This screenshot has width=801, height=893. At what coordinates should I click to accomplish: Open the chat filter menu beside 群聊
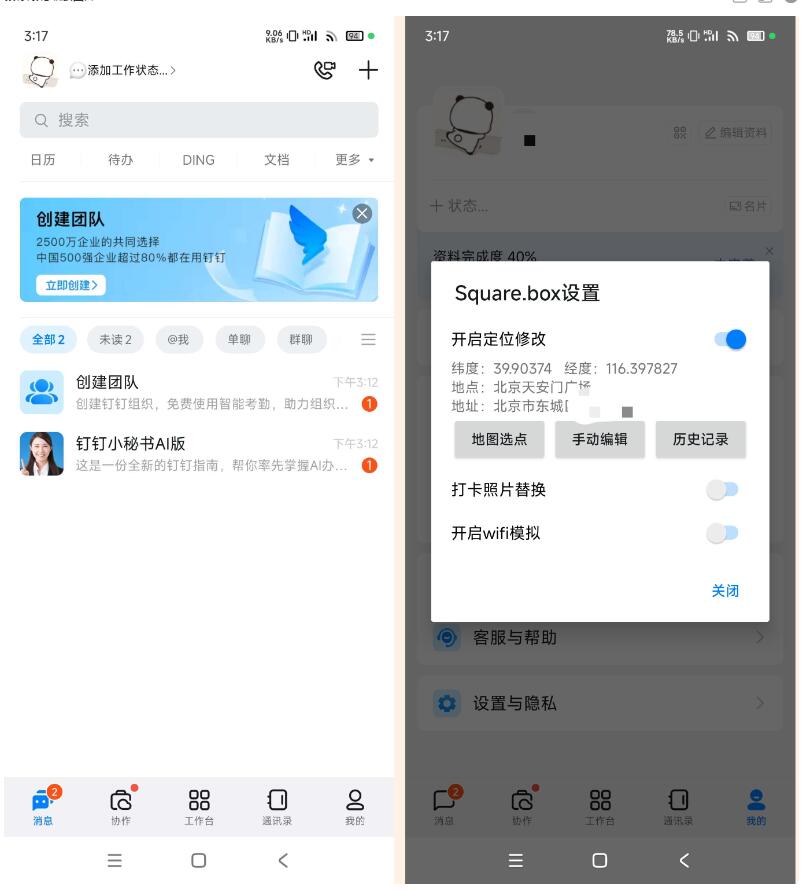[x=368, y=339]
